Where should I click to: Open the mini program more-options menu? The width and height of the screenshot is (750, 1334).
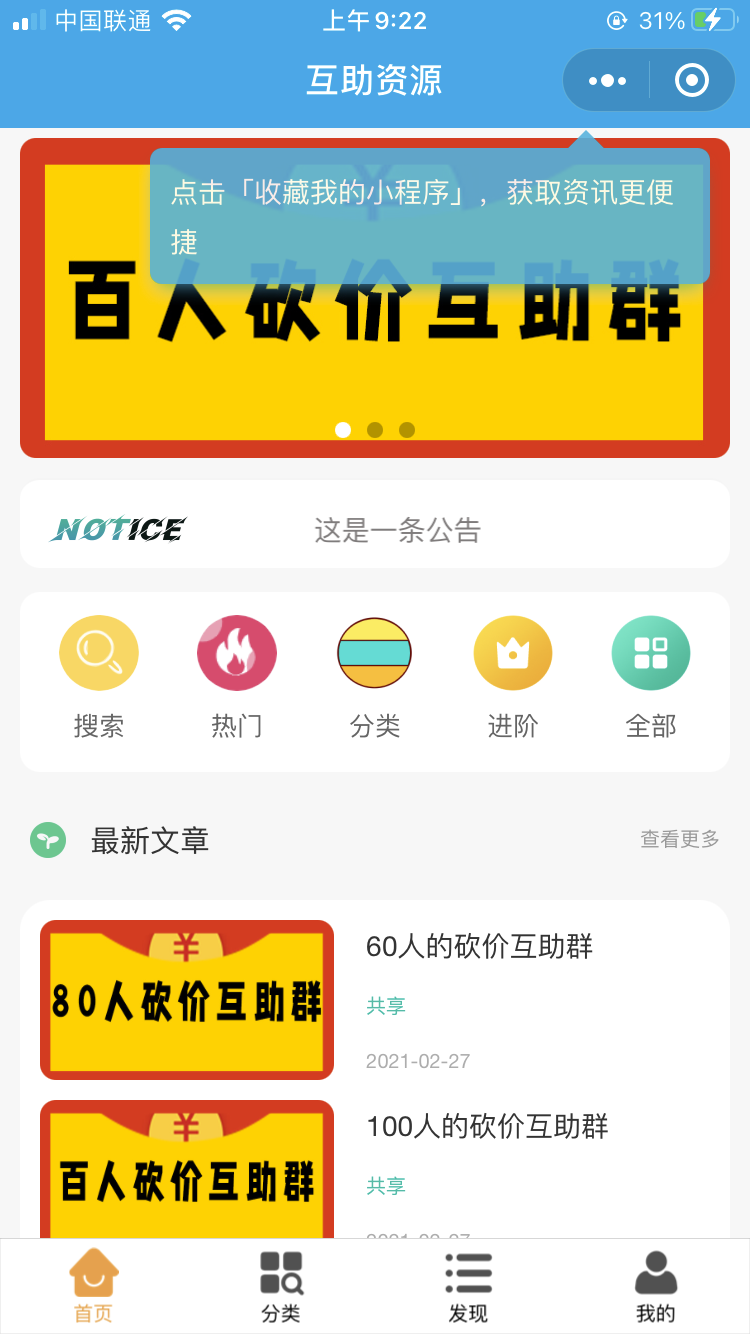pos(607,80)
